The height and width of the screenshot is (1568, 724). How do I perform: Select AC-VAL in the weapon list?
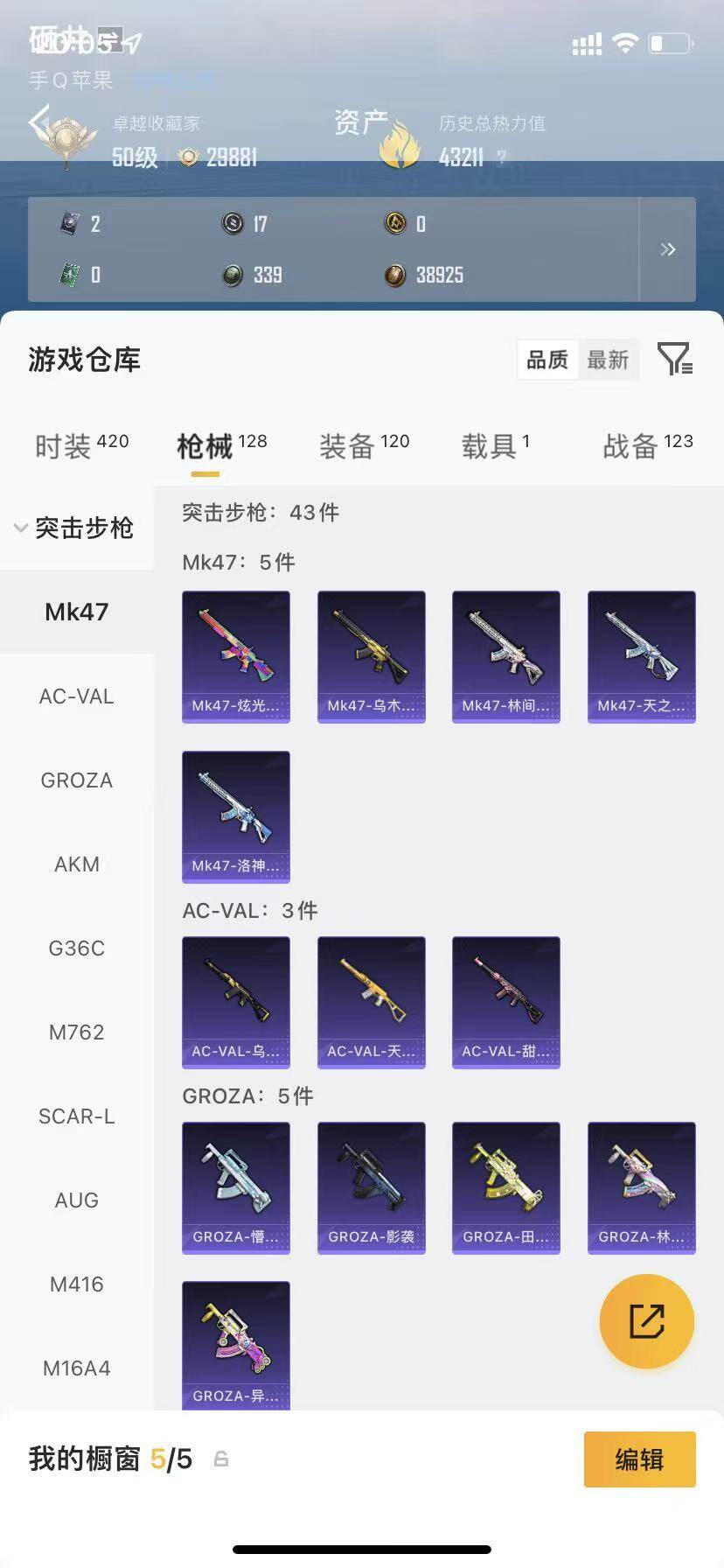[76, 696]
